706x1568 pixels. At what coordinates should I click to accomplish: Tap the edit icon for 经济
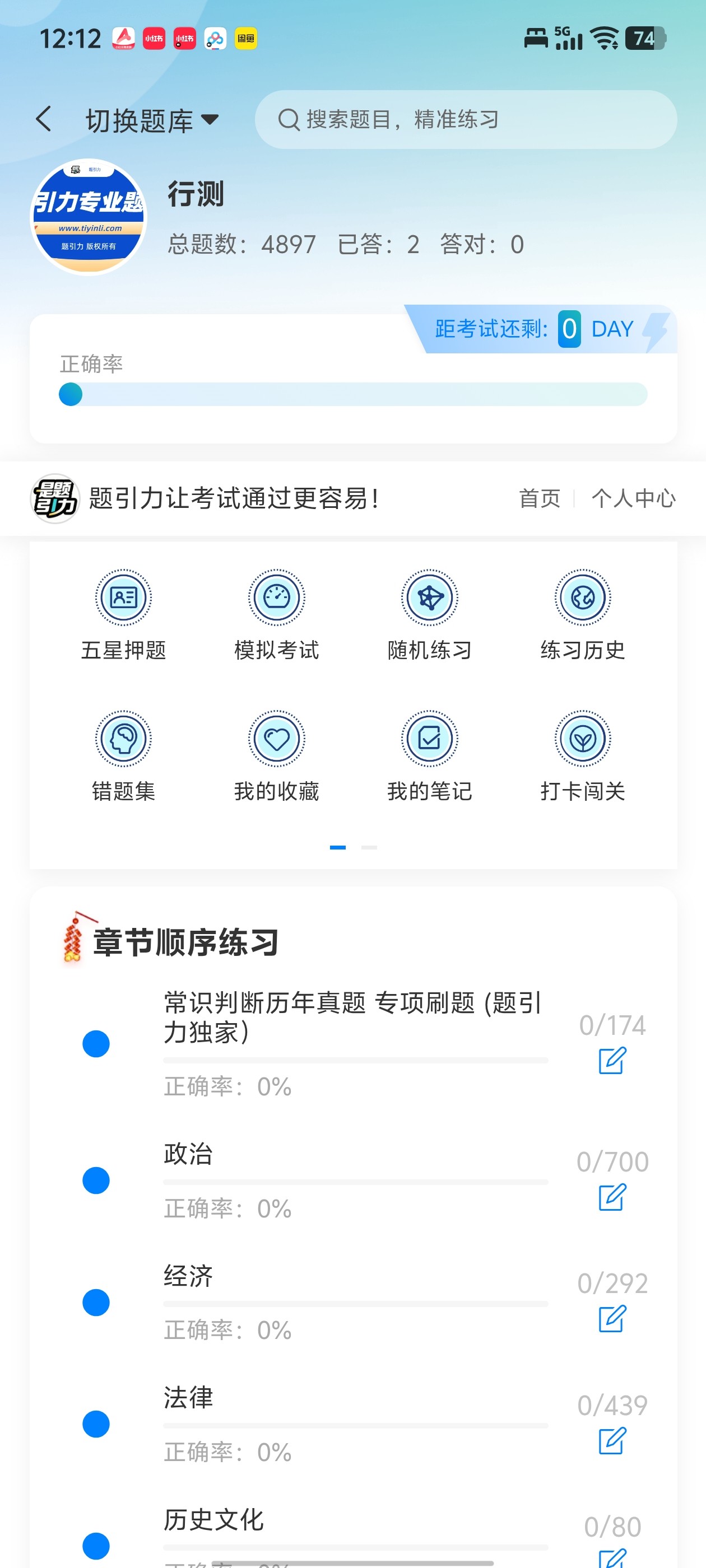(611, 1319)
